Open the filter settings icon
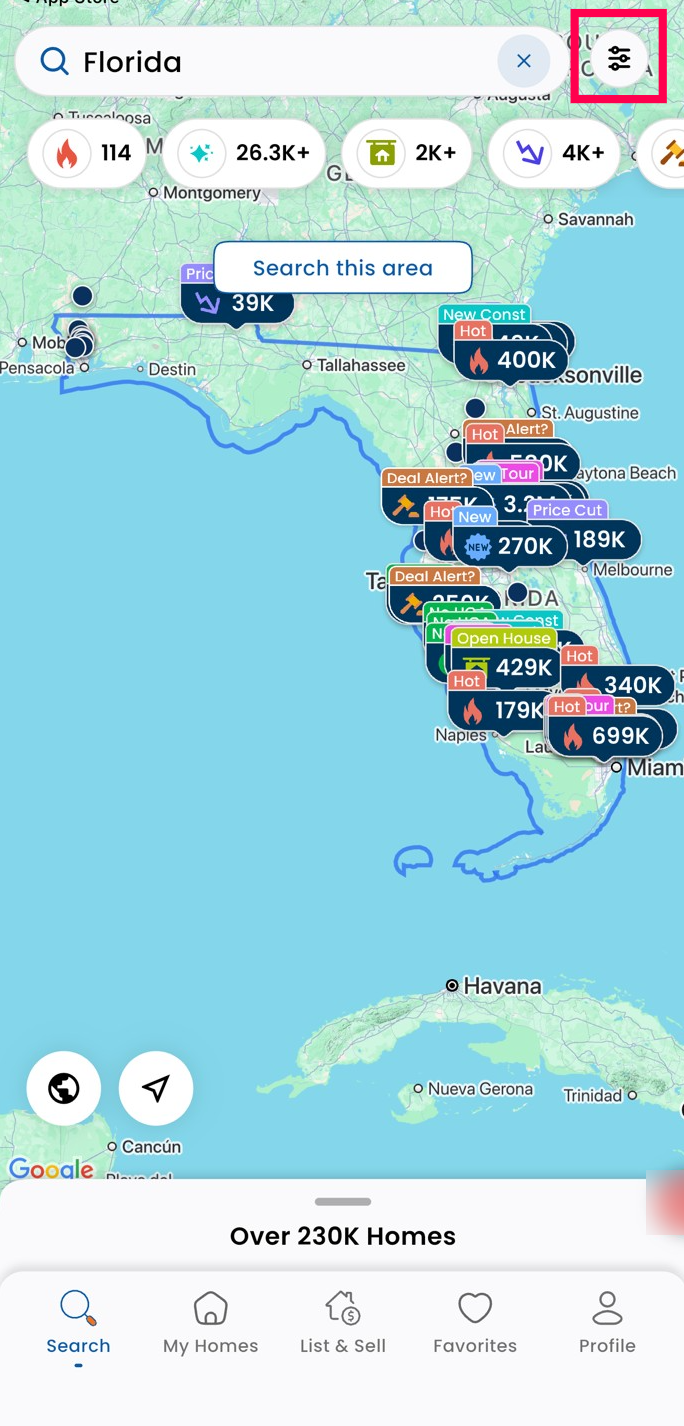Screen dimensions: 684x1426 pyautogui.click(x=619, y=58)
